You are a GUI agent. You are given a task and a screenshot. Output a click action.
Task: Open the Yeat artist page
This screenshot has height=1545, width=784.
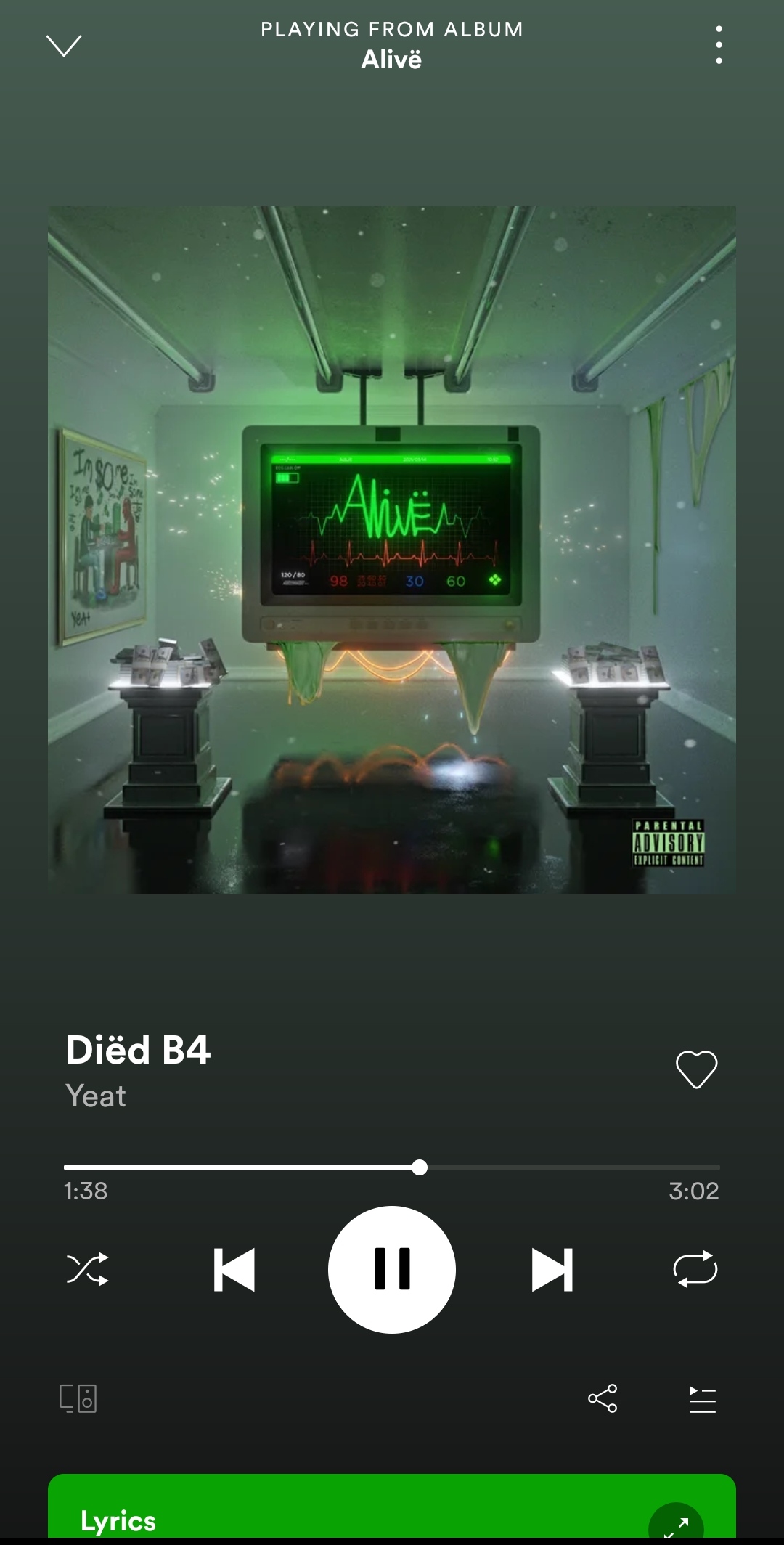96,1096
